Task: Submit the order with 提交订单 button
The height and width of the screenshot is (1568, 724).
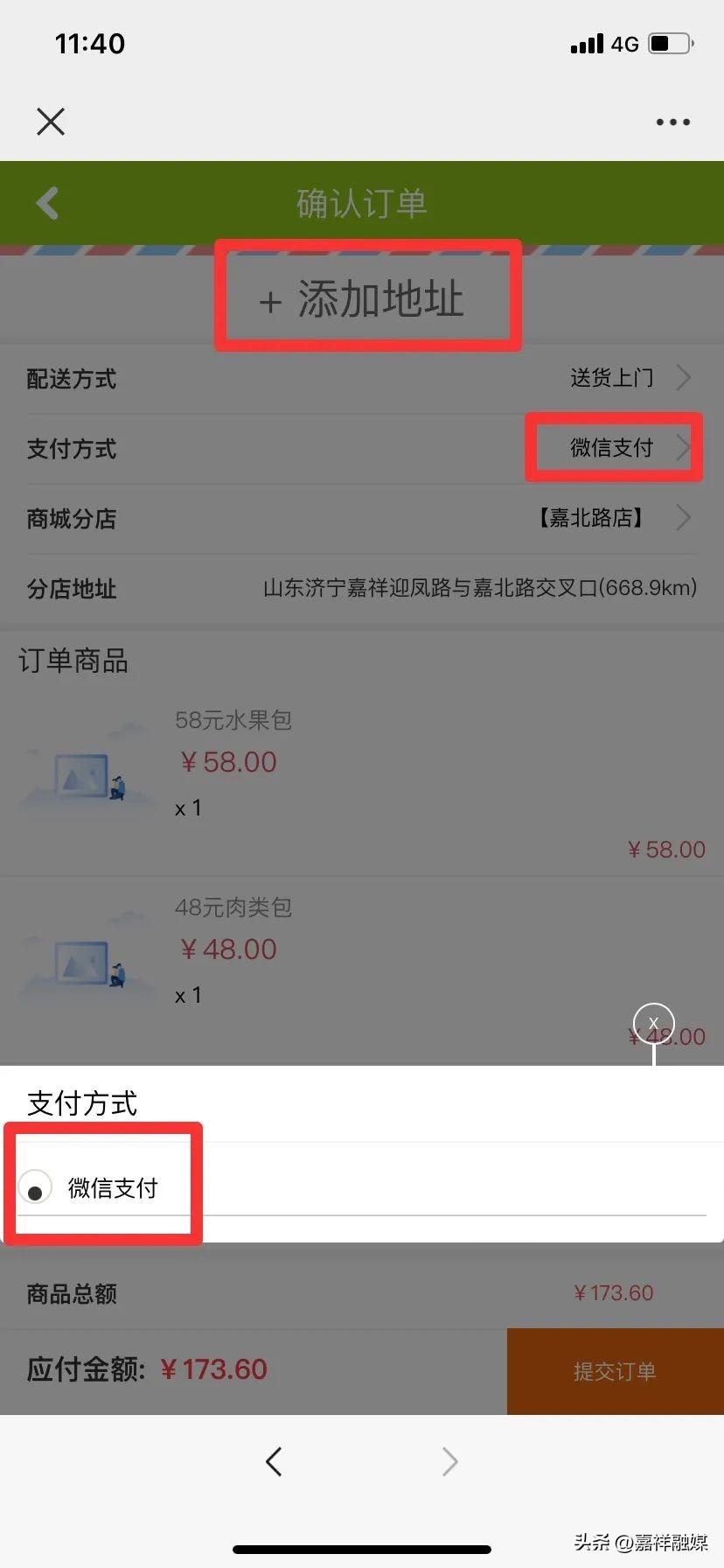Action: 615,1371
